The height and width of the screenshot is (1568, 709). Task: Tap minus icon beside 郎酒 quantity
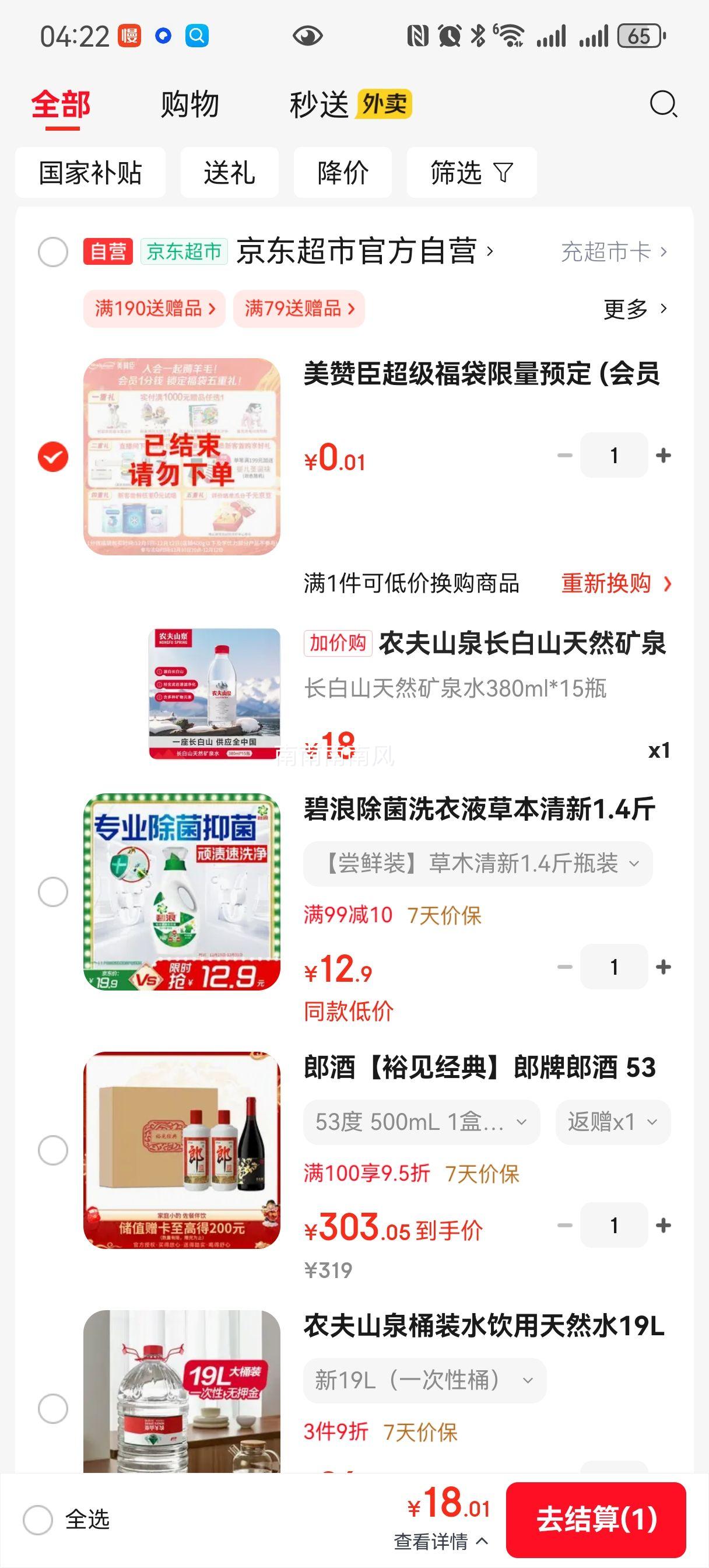tap(566, 1226)
